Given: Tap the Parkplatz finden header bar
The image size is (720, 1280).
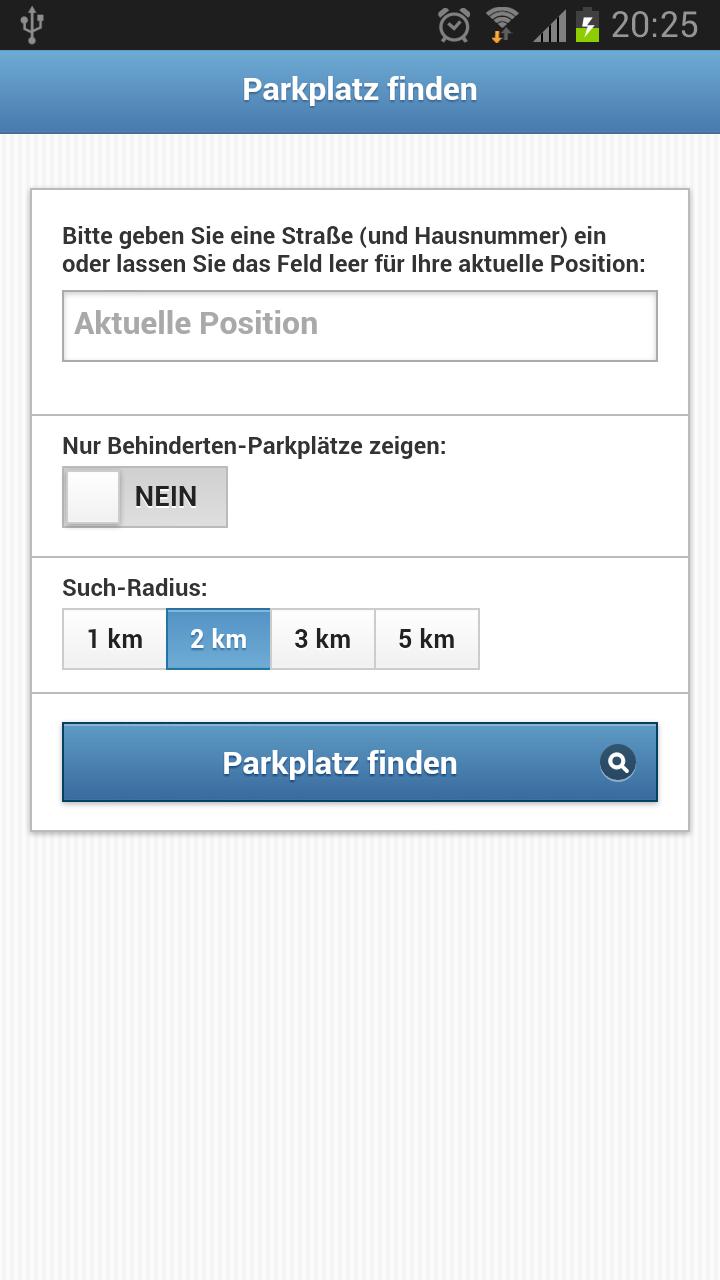Looking at the screenshot, I should (x=360, y=91).
